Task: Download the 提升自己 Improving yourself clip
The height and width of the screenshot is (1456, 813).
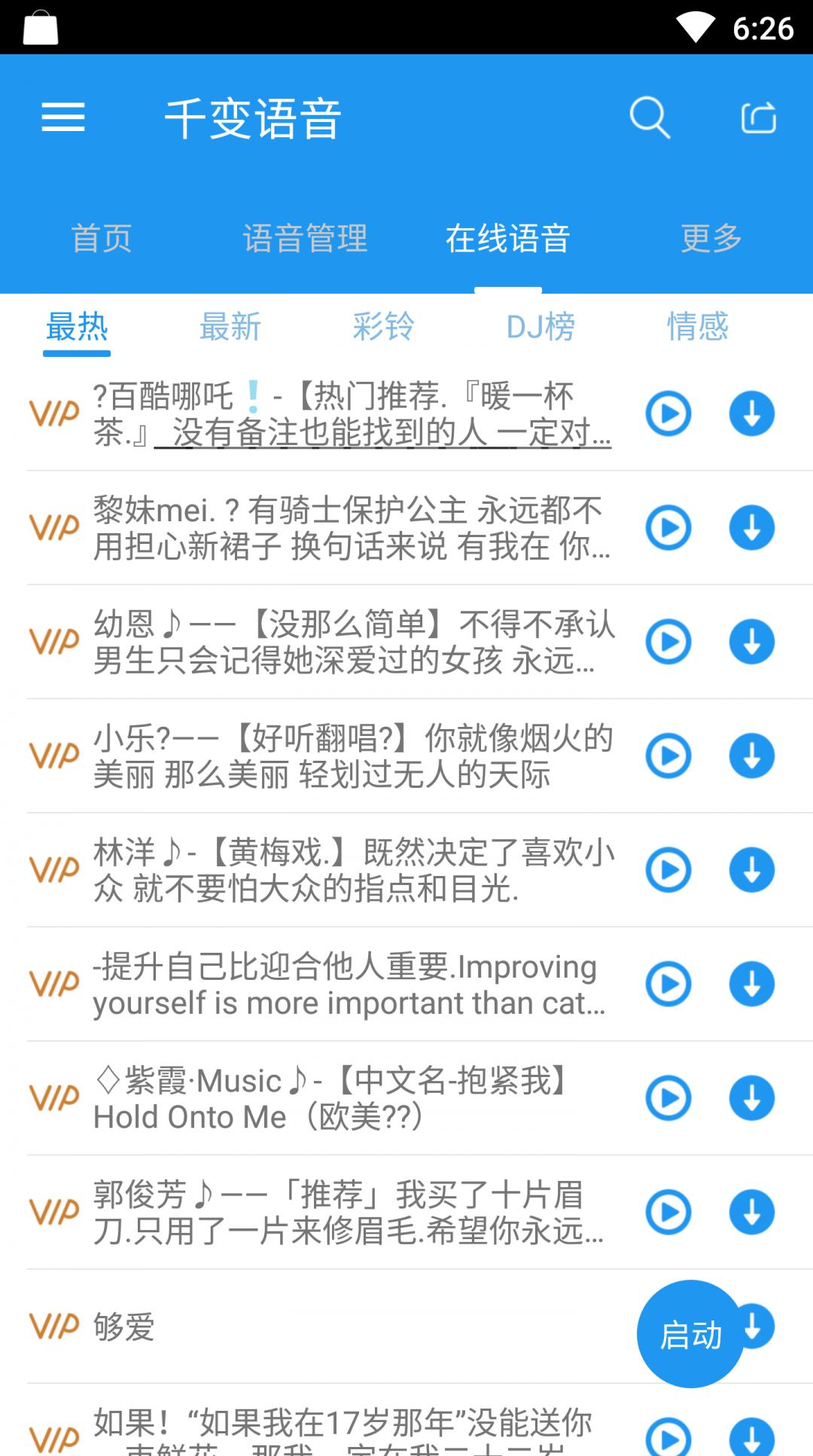Action: [x=751, y=984]
